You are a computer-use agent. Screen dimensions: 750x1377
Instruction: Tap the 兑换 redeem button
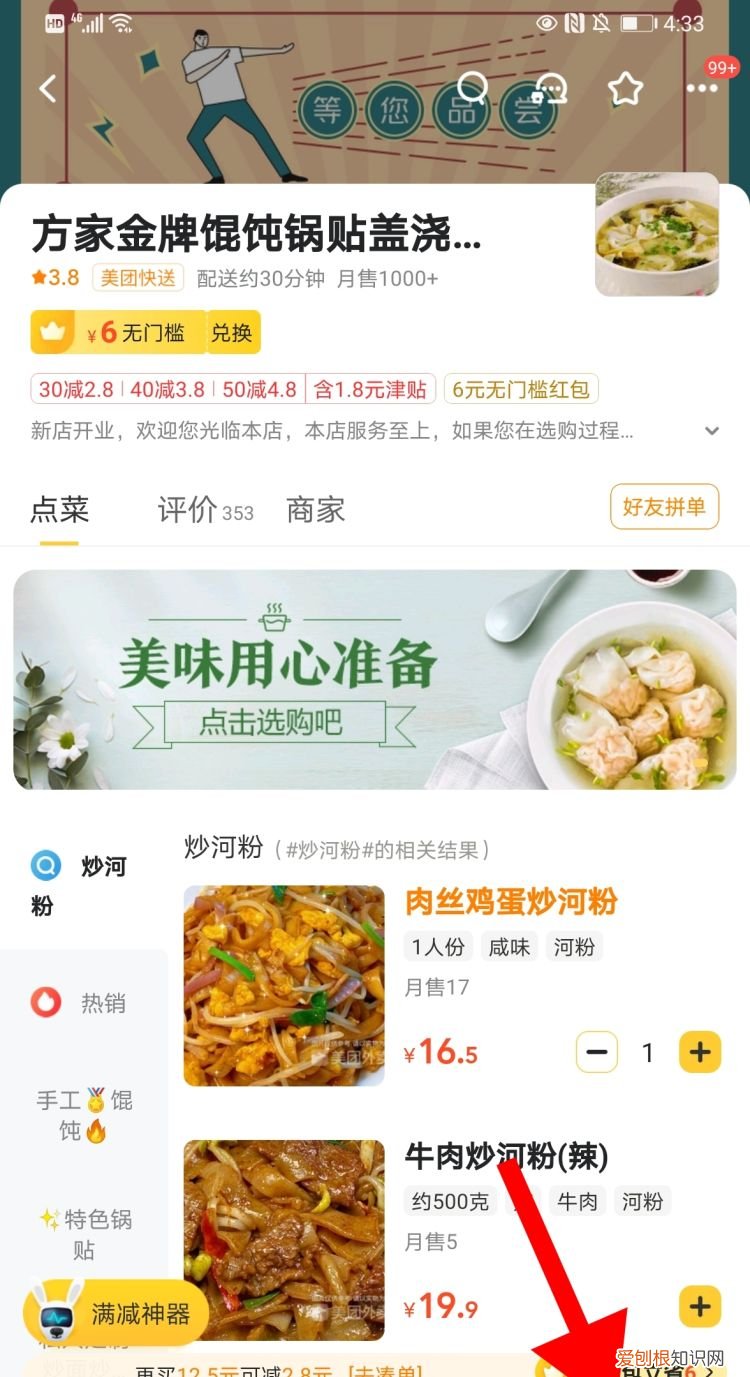(x=232, y=331)
